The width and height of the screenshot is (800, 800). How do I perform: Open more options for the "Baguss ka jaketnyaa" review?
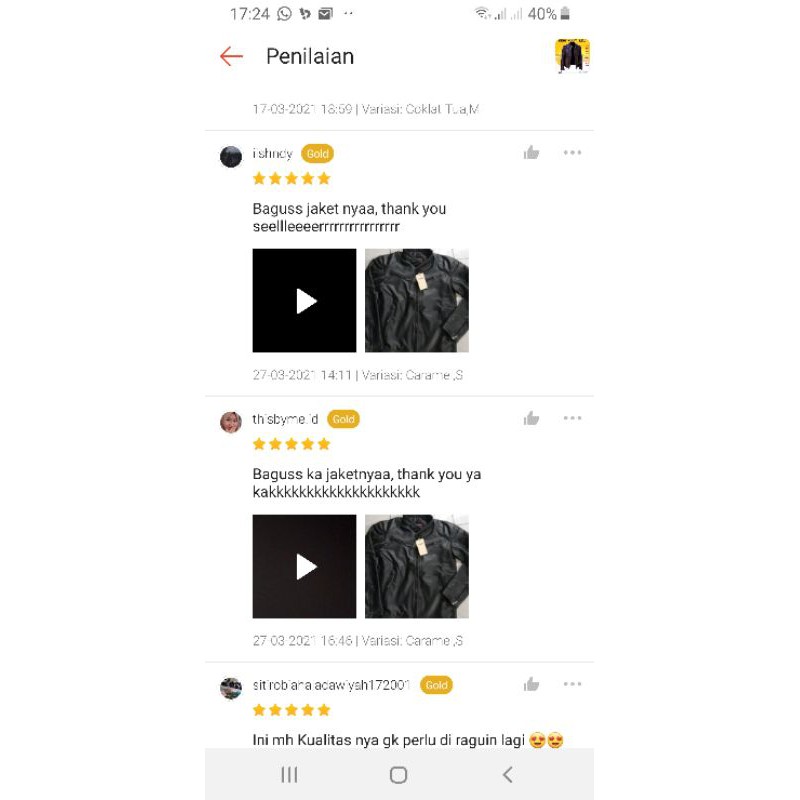(x=572, y=419)
